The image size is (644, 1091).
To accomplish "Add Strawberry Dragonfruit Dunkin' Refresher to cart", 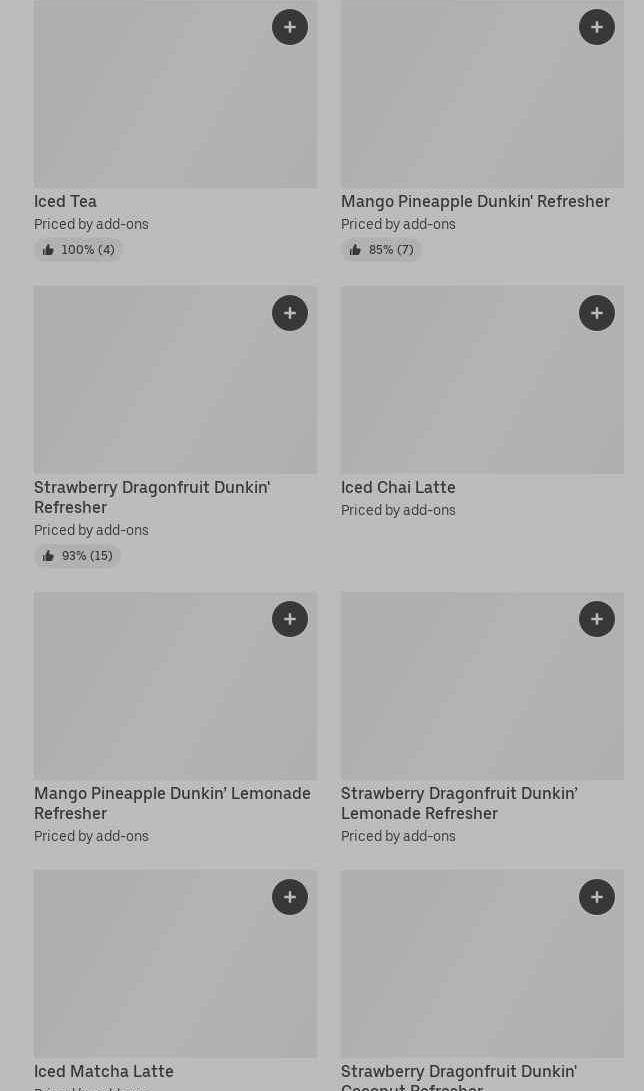I will [x=290, y=313].
